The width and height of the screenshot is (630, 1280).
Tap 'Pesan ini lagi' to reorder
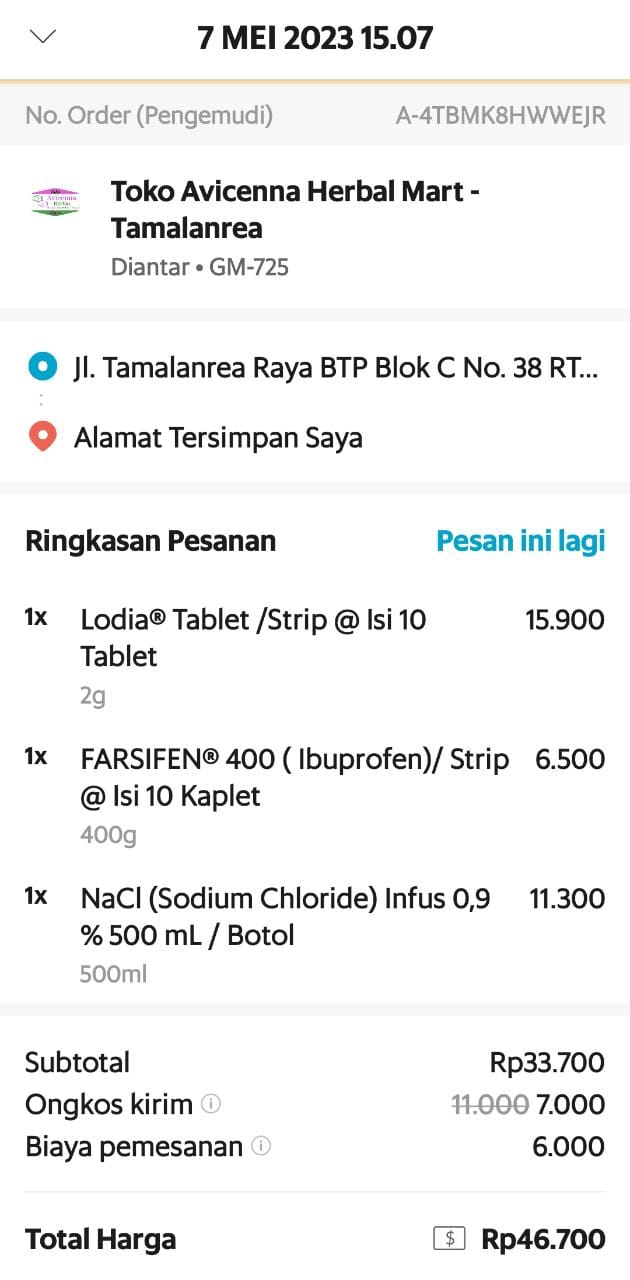coord(520,541)
